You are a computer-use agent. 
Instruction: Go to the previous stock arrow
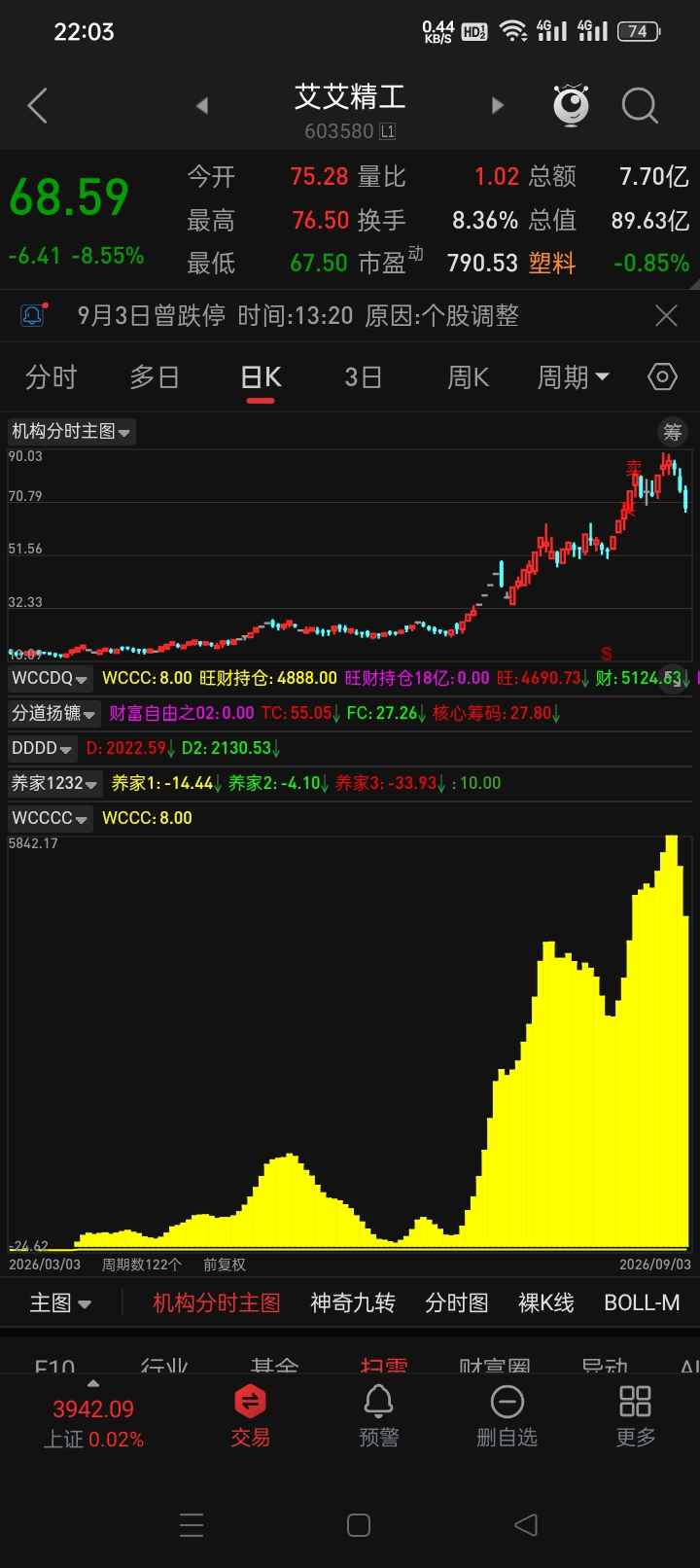tap(202, 105)
